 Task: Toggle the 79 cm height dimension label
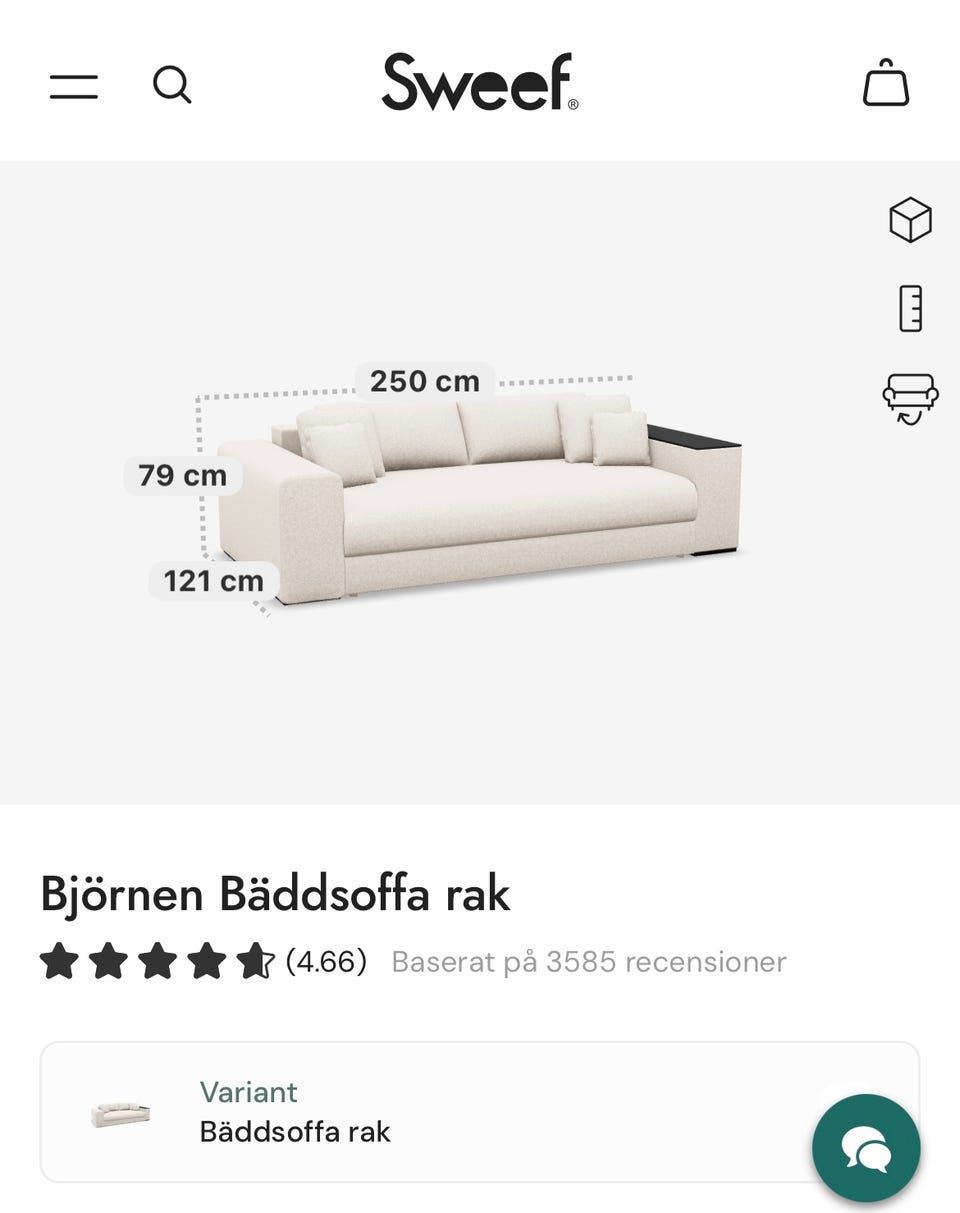181,475
